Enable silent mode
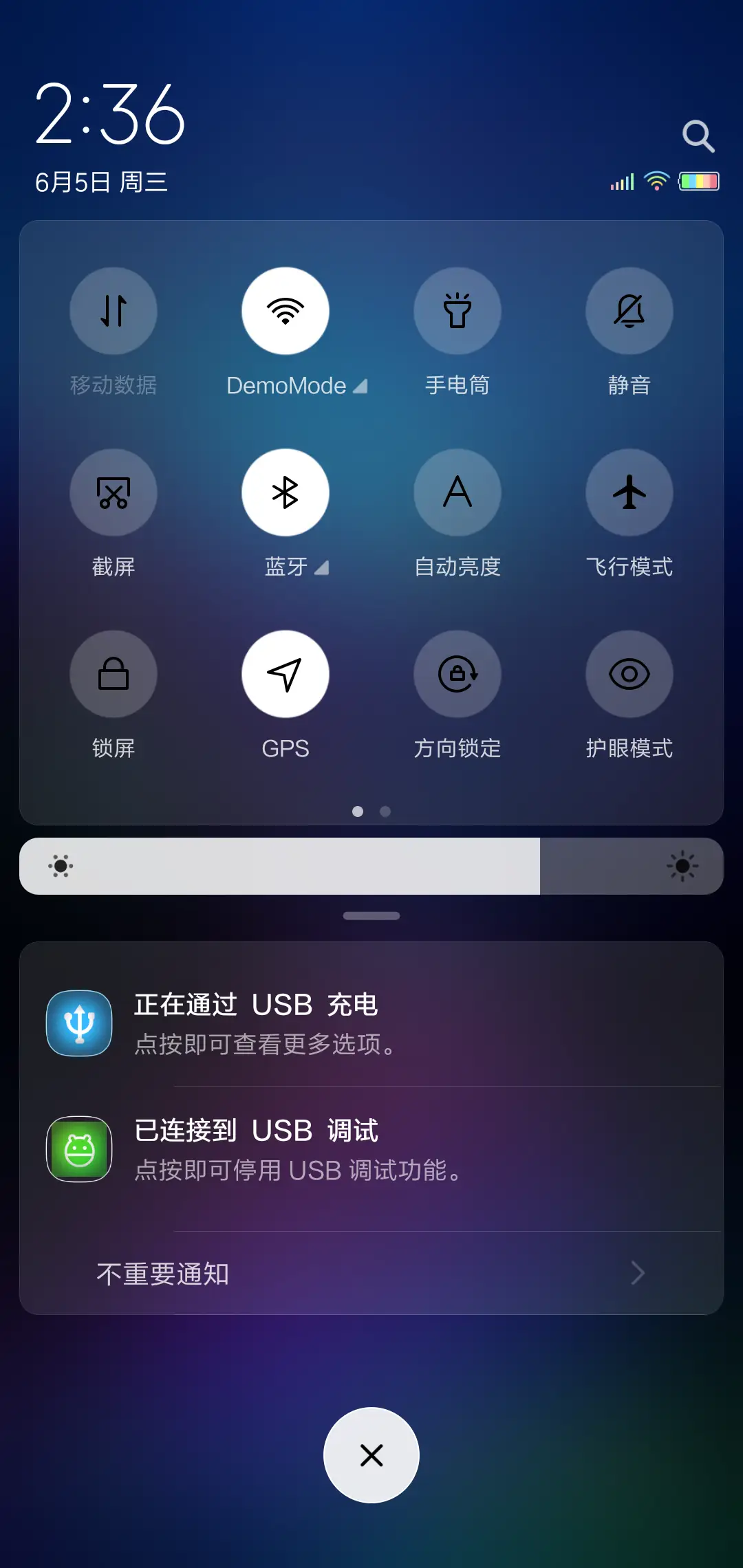This screenshot has height=1568, width=743. tap(629, 311)
